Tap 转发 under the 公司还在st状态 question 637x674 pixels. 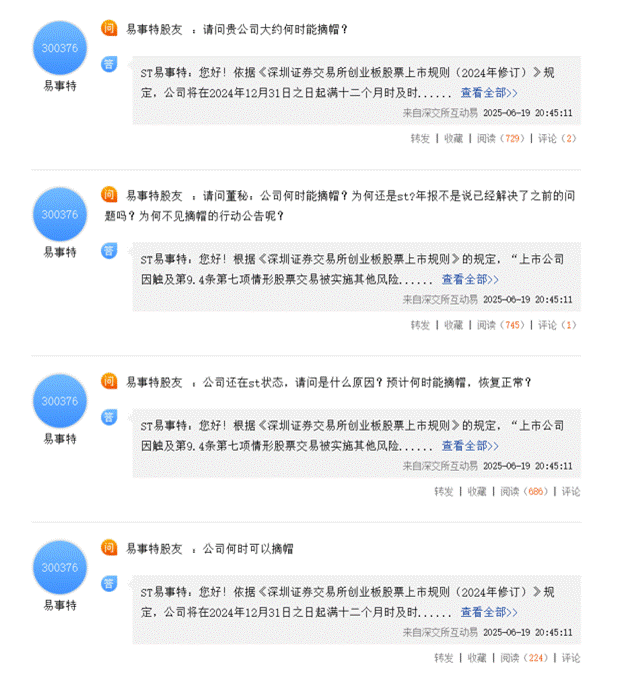444,491
